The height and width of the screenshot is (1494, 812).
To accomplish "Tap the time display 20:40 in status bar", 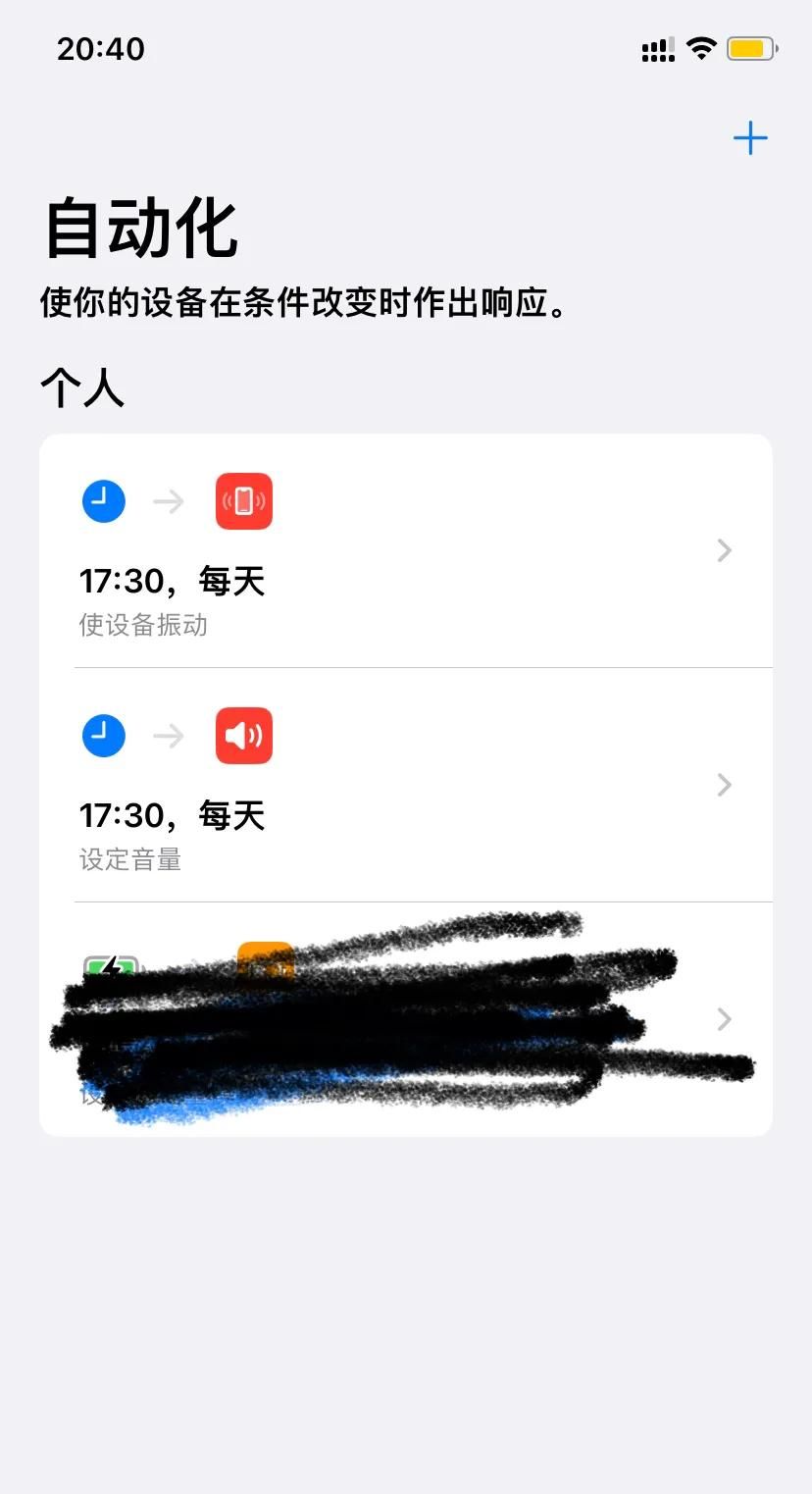I will [101, 49].
